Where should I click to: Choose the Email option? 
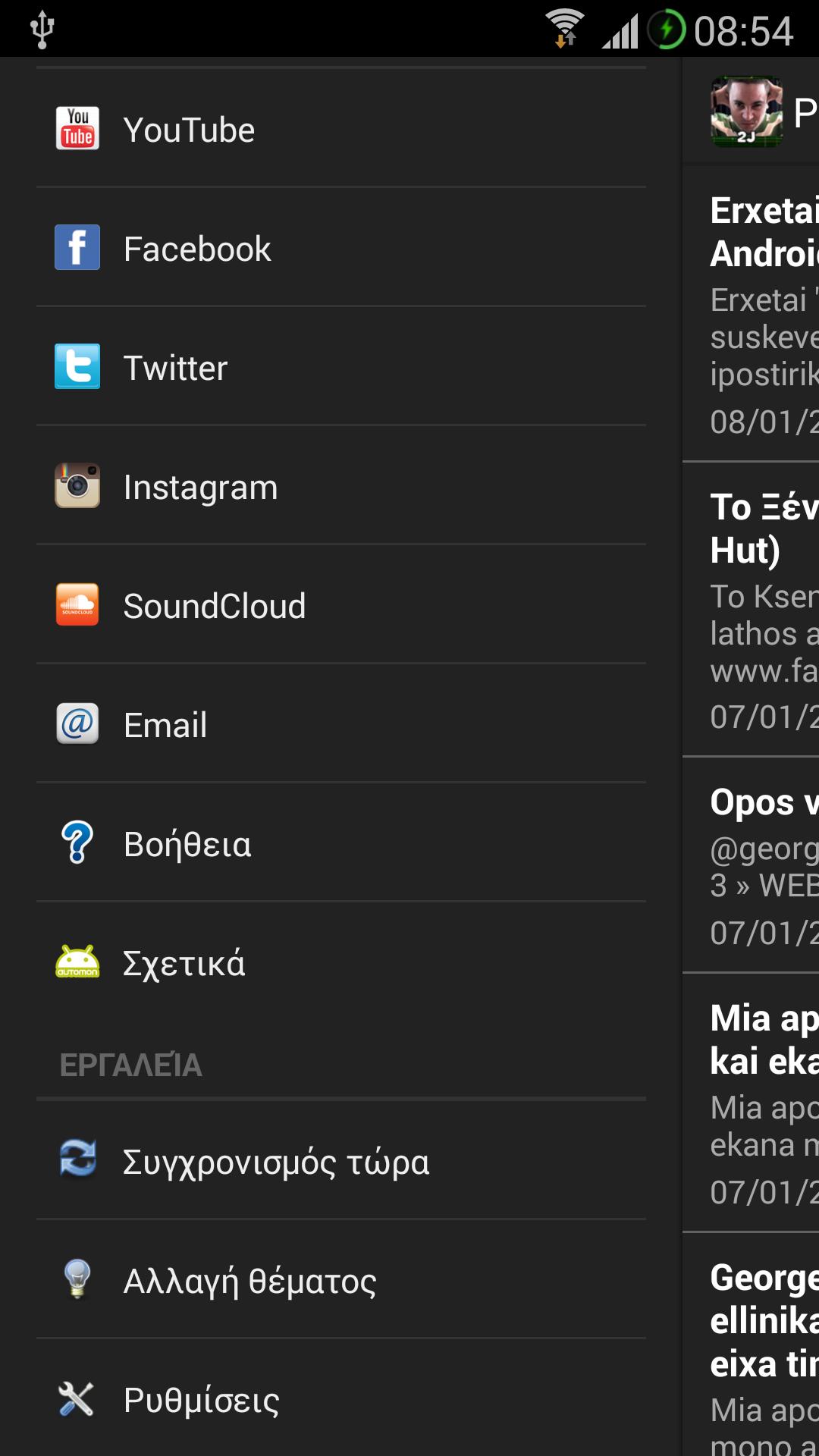(341, 724)
